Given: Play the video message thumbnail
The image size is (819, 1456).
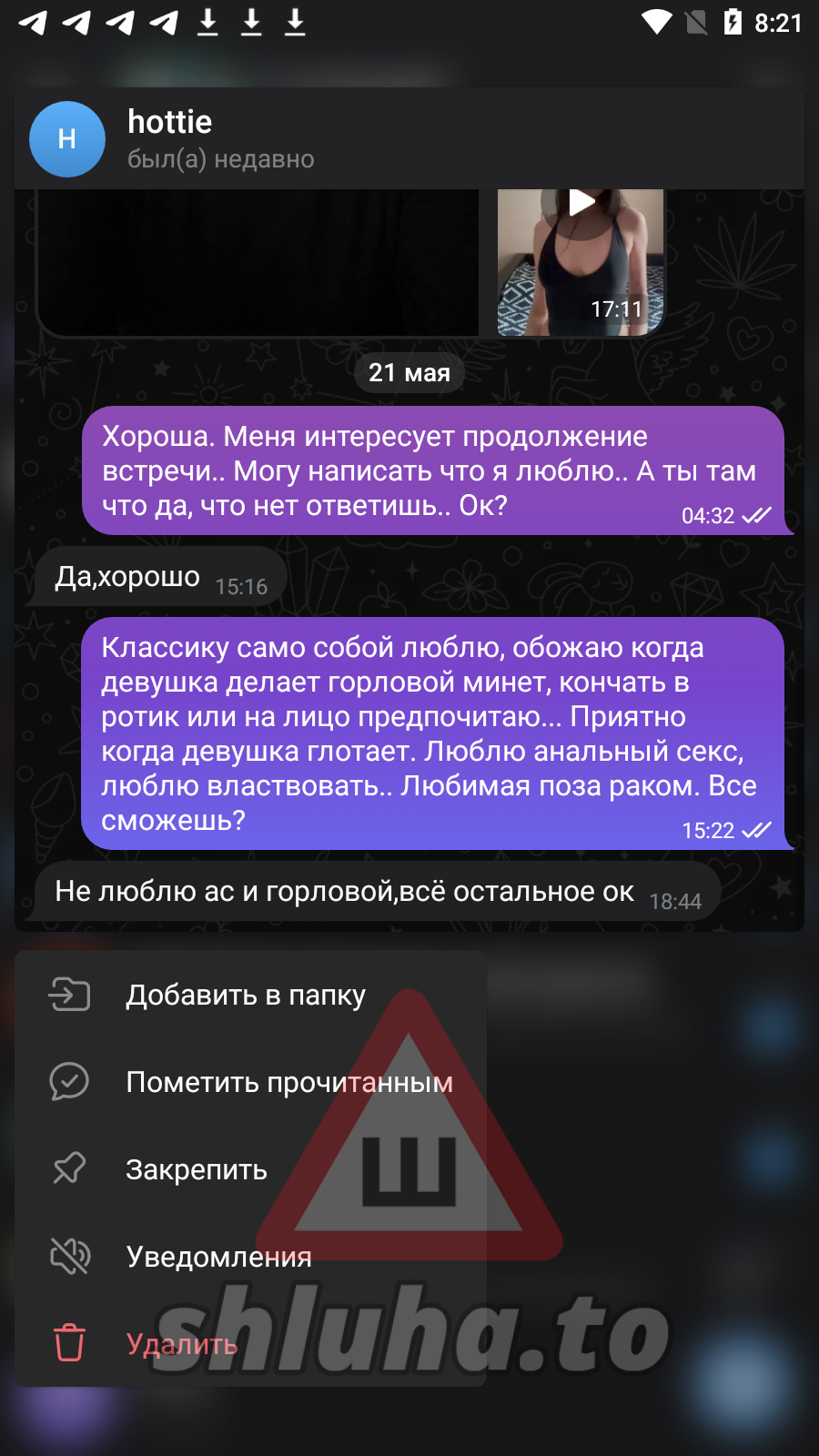Looking at the screenshot, I should coord(581,205).
